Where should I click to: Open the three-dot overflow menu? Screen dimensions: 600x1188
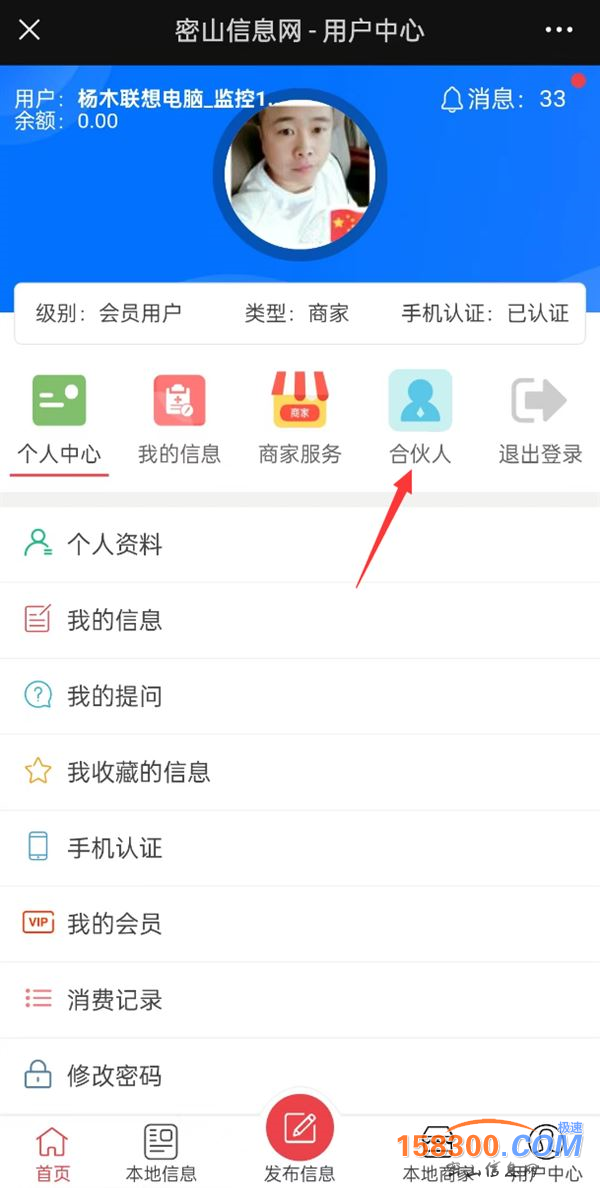click(559, 30)
